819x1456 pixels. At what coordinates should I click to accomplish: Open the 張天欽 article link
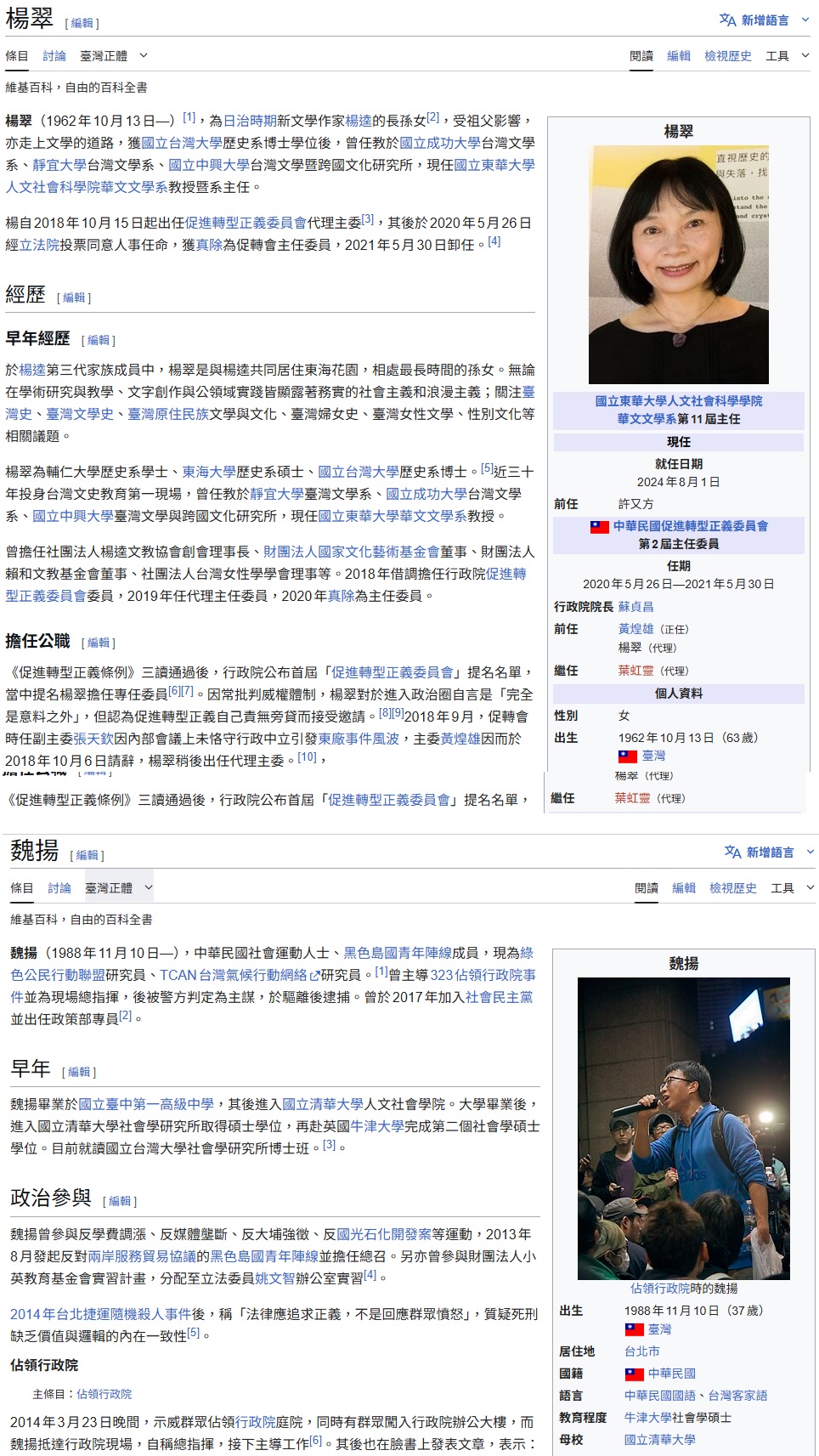93,739
